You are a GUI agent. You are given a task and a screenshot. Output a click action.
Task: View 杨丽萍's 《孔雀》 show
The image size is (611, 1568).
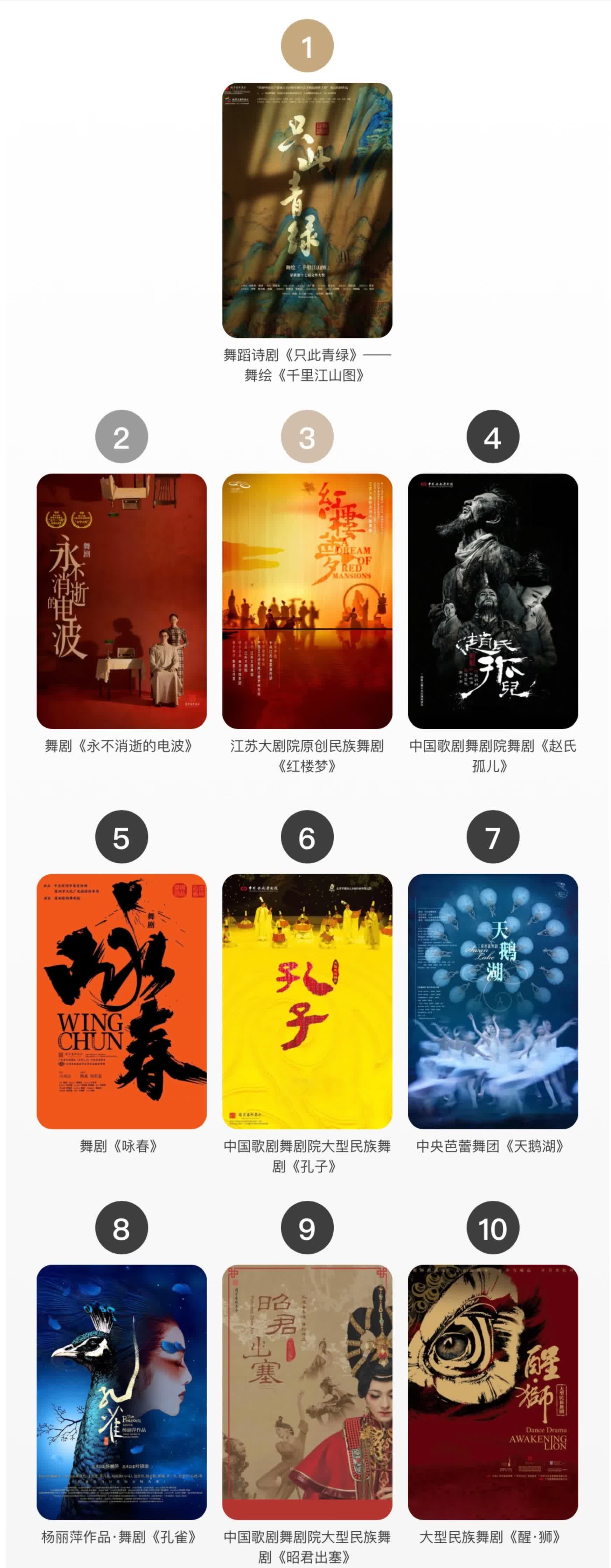[x=121, y=1391]
